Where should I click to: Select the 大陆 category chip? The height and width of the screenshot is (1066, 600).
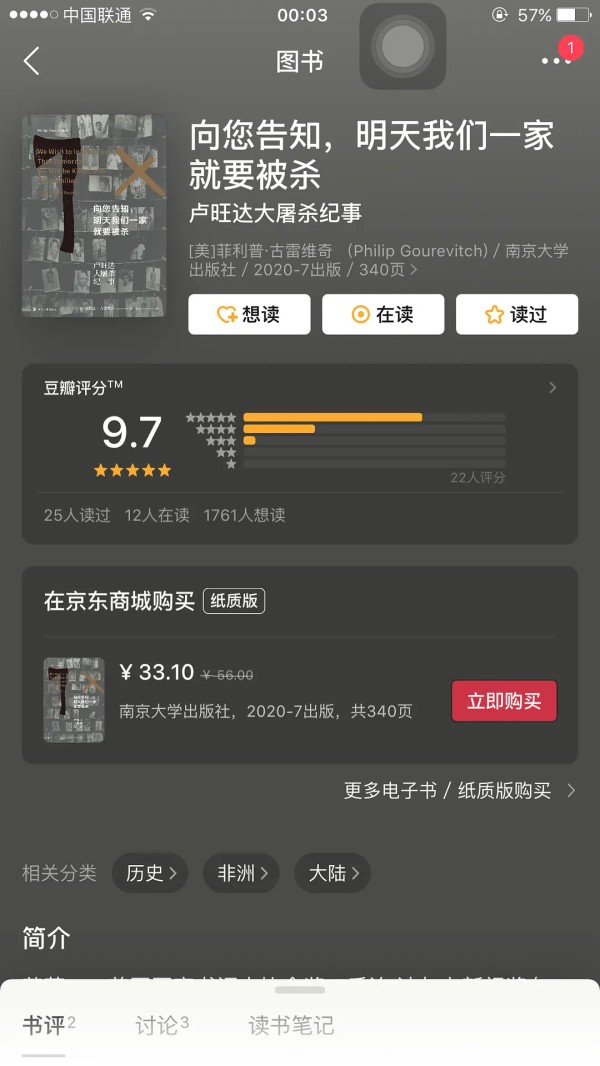click(332, 873)
